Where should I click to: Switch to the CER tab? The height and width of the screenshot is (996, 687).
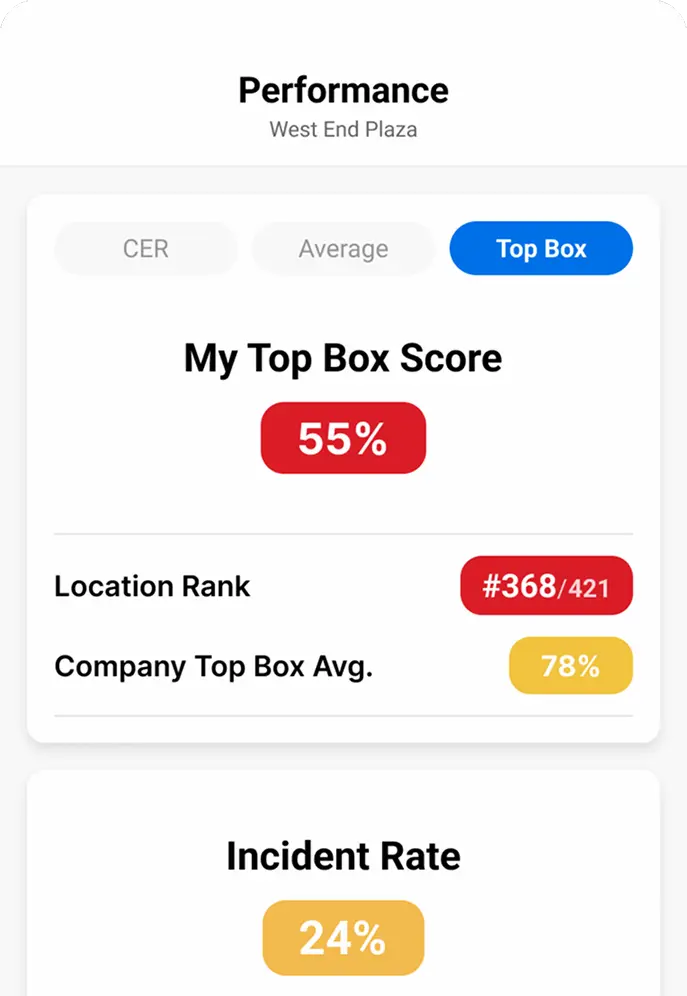tap(146, 248)
